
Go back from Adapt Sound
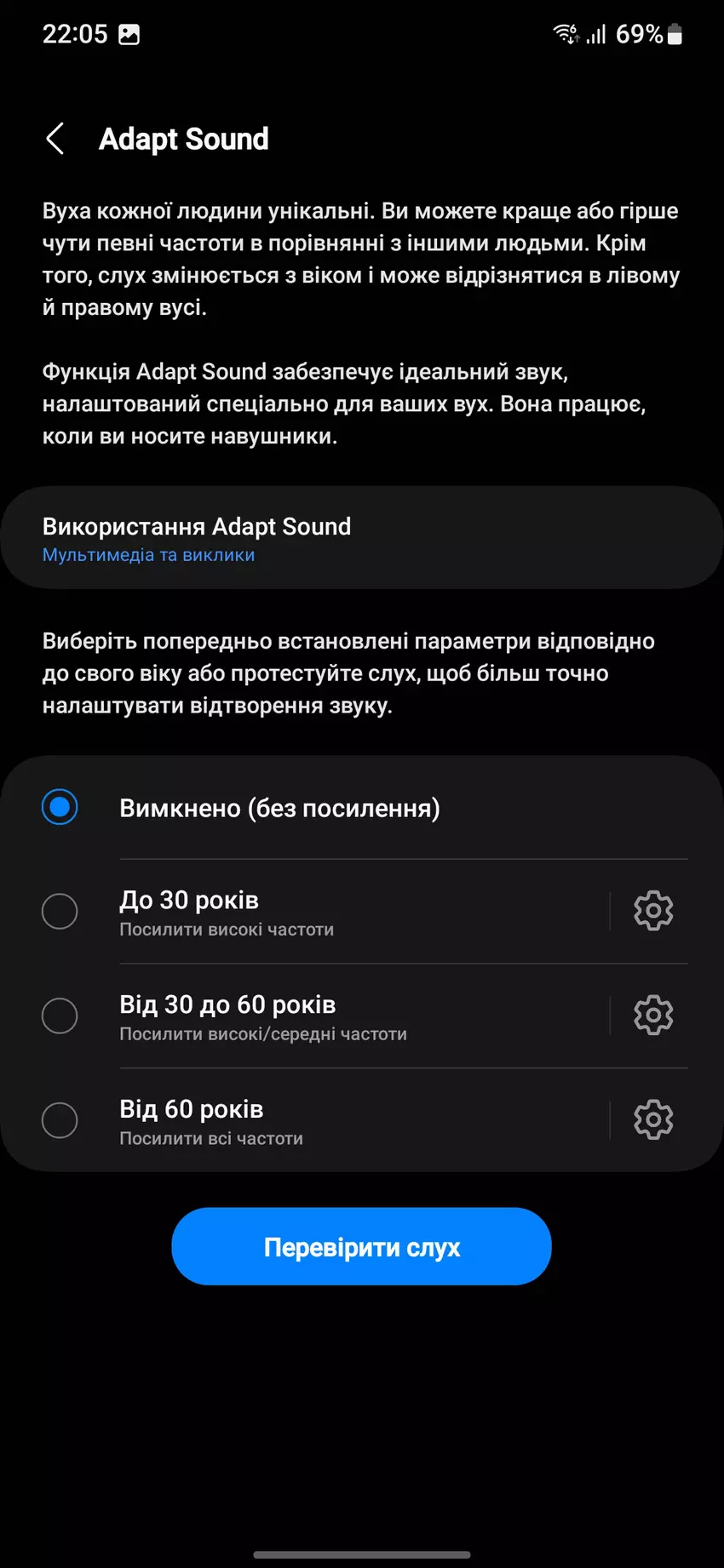pos(55,139)
